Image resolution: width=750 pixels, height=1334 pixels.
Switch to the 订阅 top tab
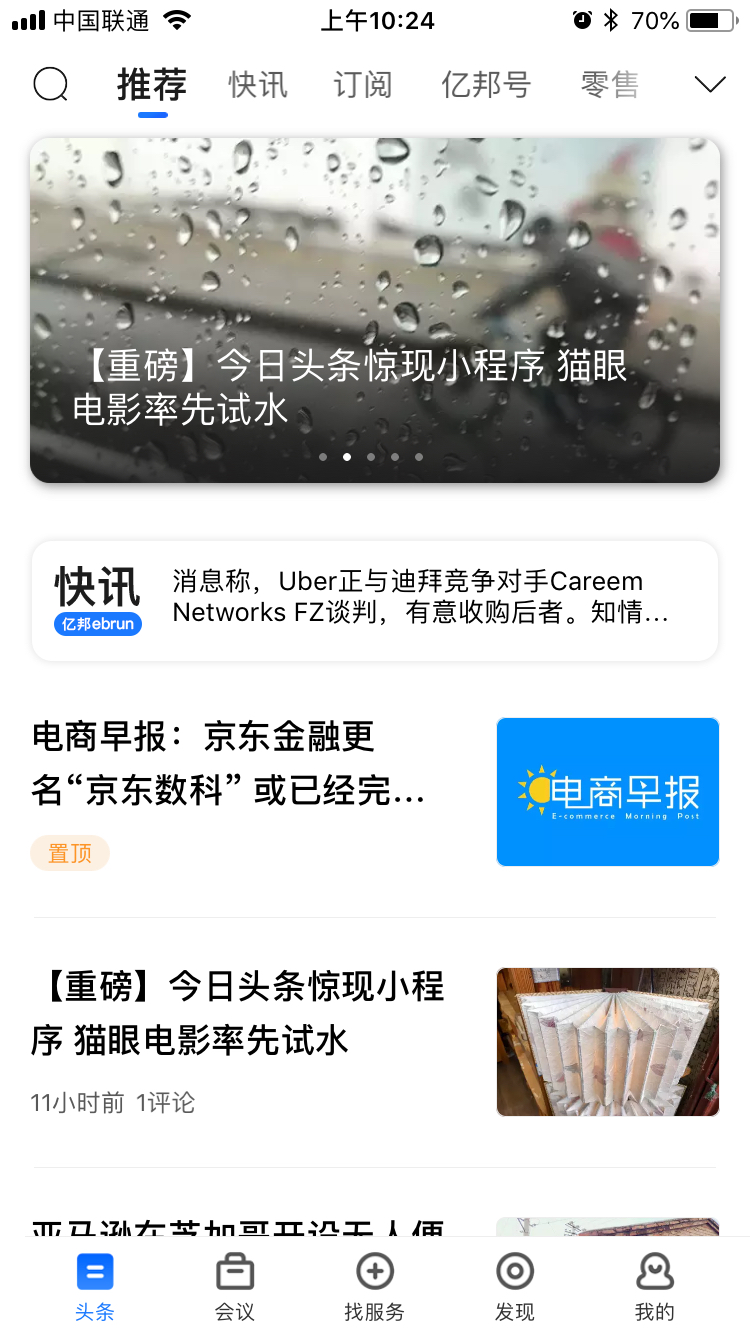point(363,85)
